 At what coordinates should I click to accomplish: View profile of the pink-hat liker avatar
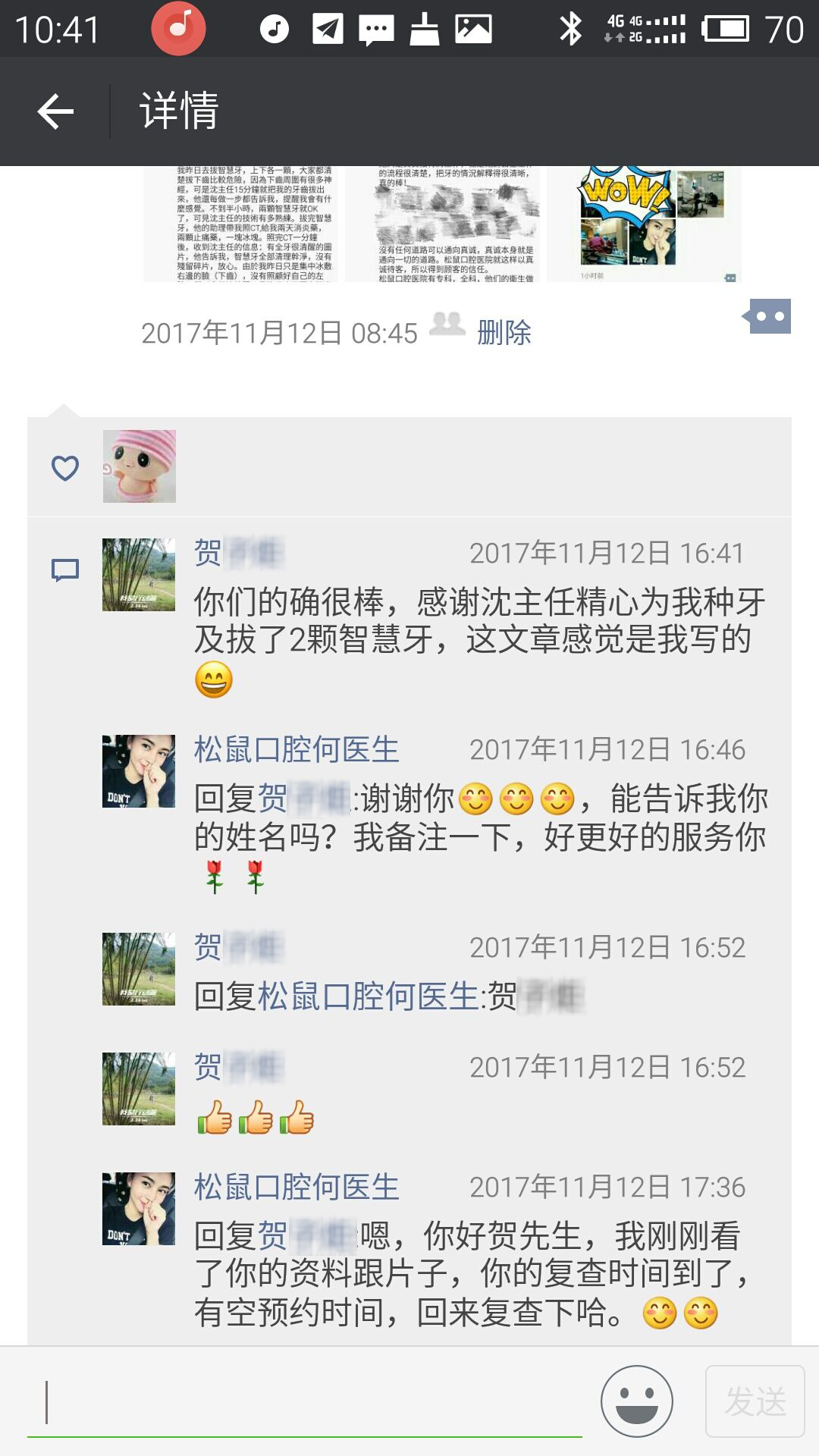tap(140, 466)
